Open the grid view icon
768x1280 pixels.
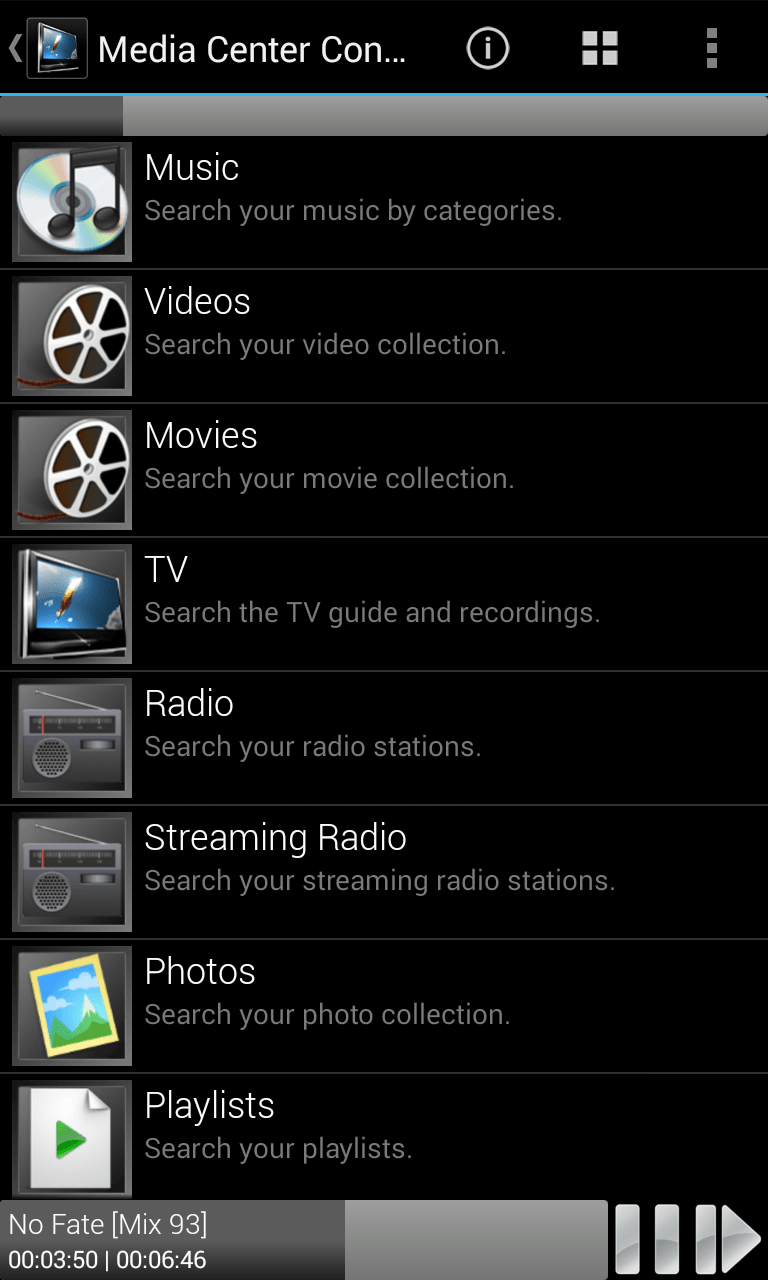click(x=600, y=48)
